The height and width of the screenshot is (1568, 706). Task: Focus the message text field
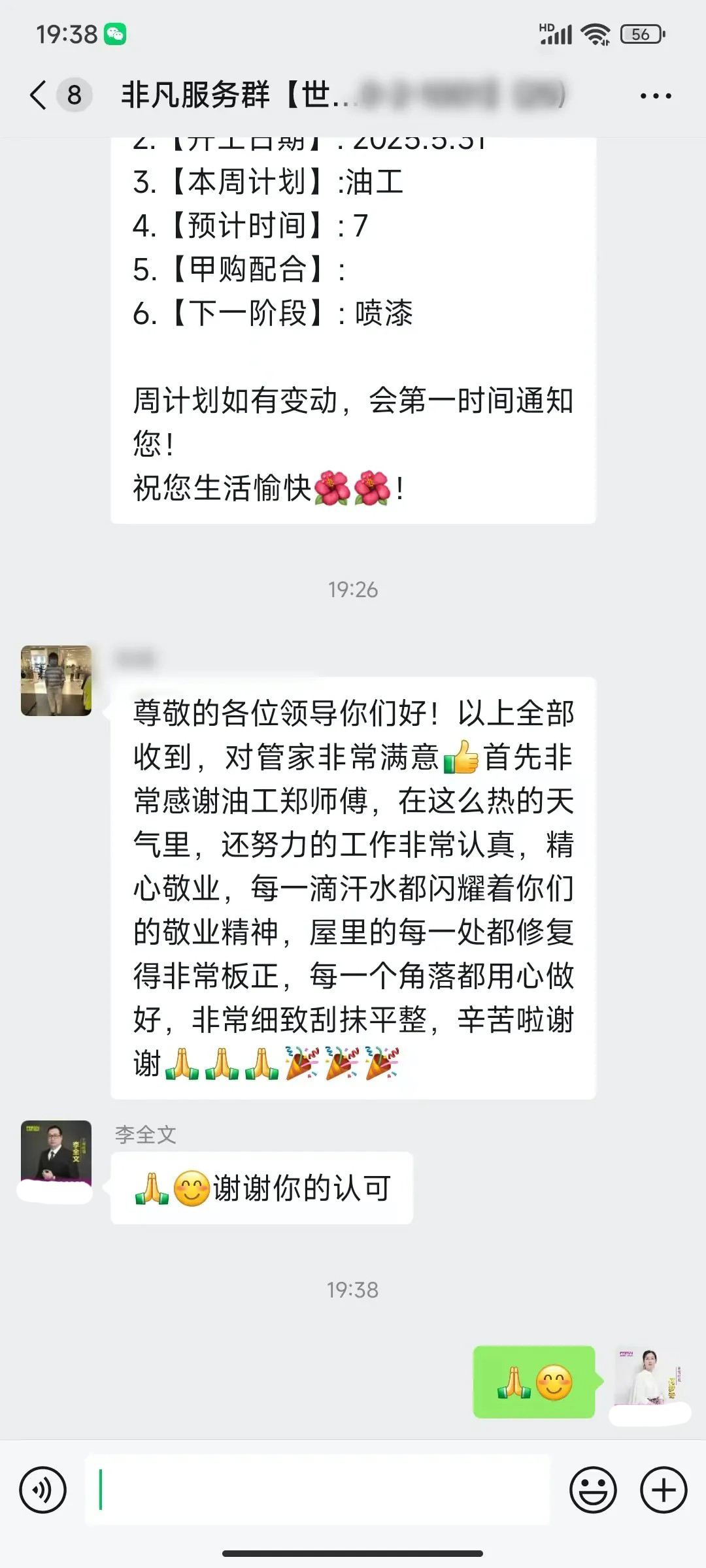317,1490
